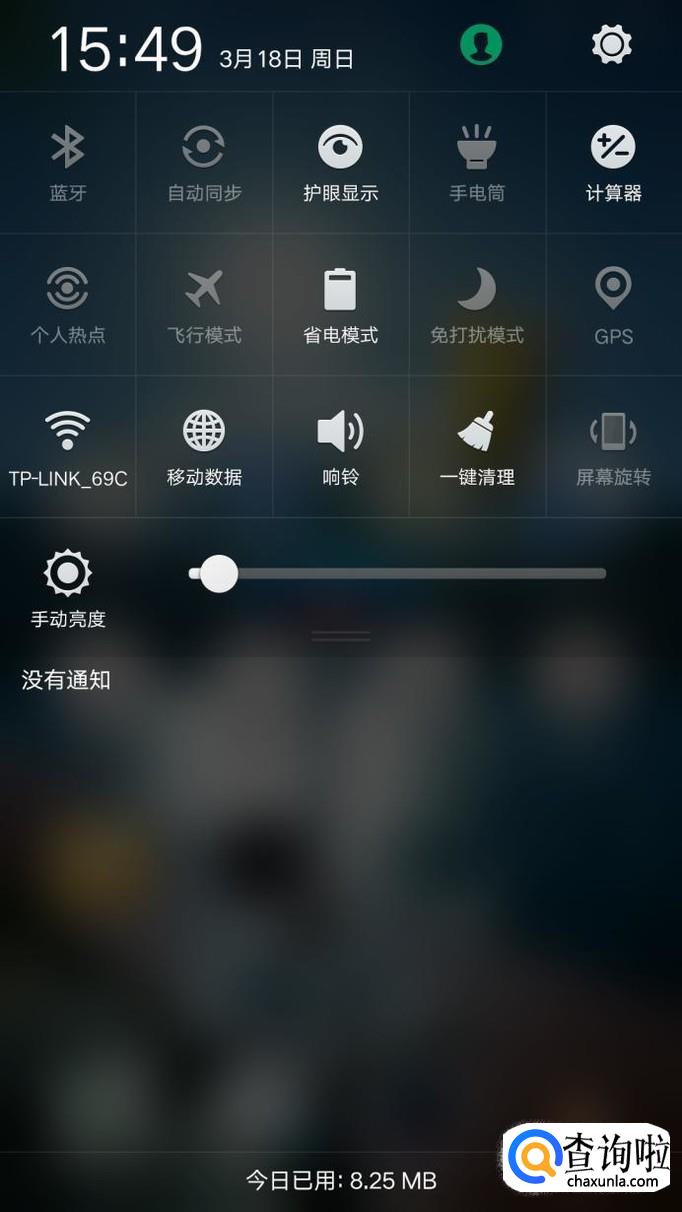Image resolution: width=682 pixels, height=1212 pixels.
Task: Tap the brightness slider track
Action: 420,574
